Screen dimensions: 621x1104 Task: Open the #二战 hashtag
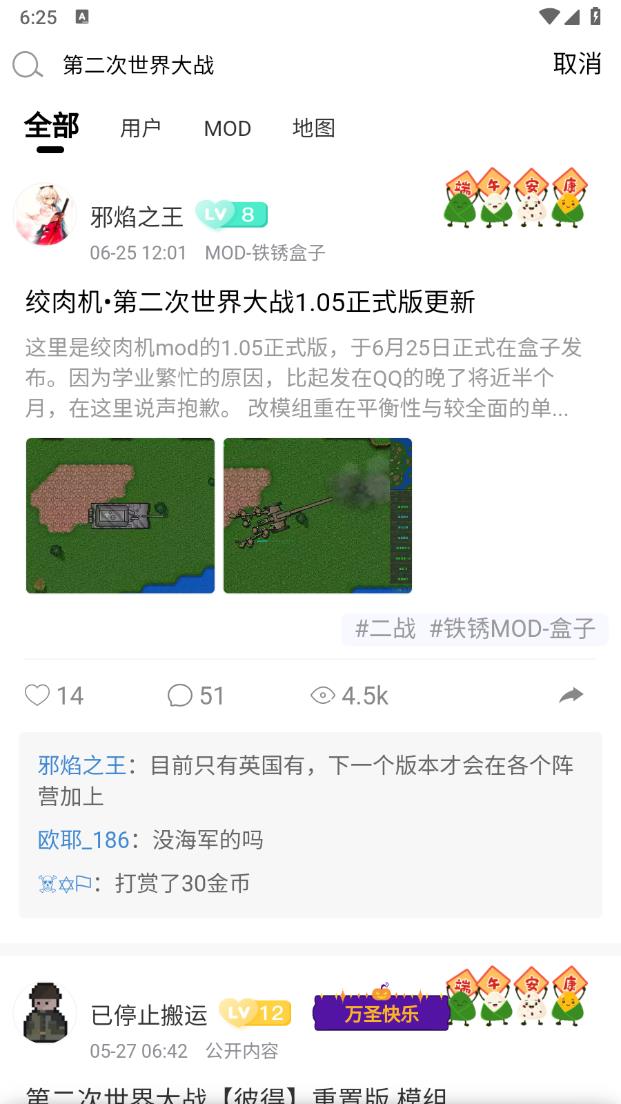(385, 628)
